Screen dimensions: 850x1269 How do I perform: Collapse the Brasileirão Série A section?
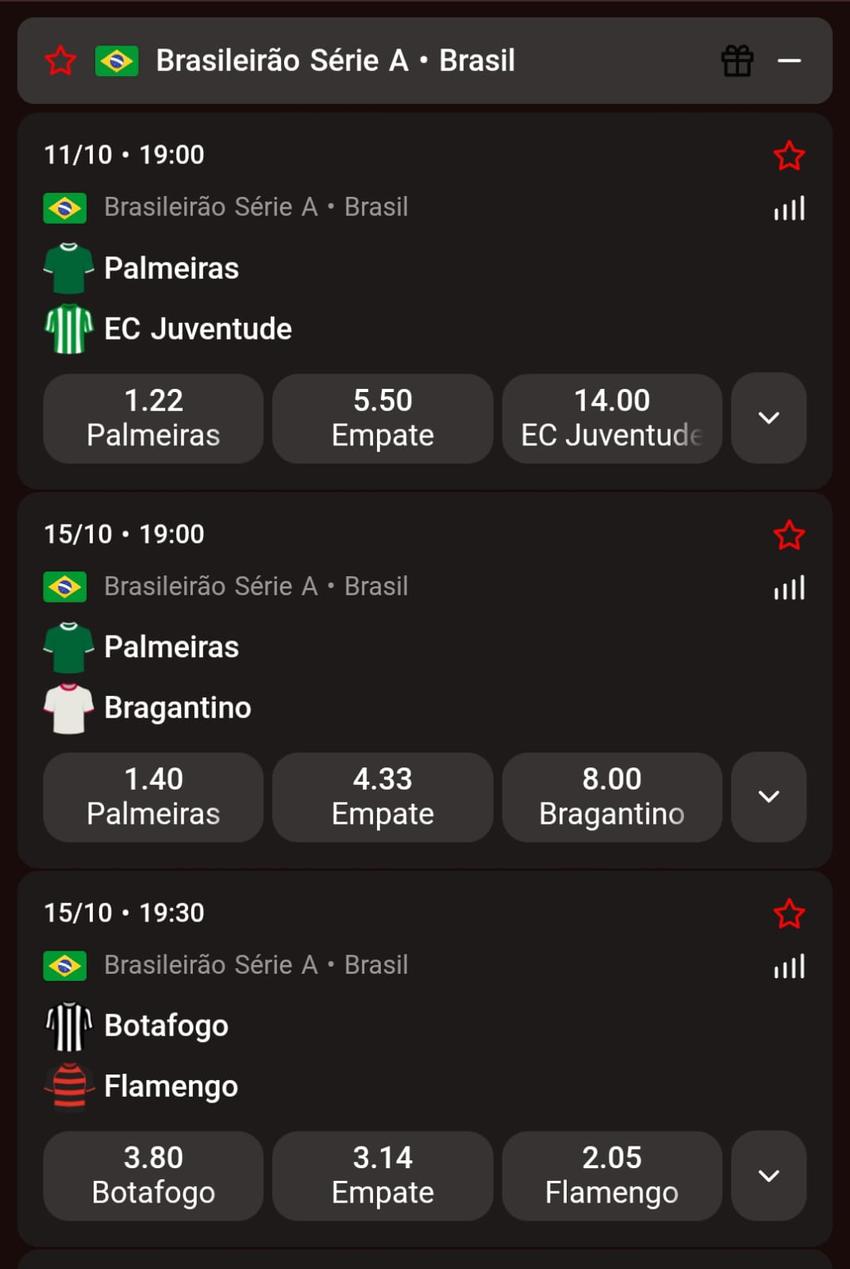pos(791,60)
